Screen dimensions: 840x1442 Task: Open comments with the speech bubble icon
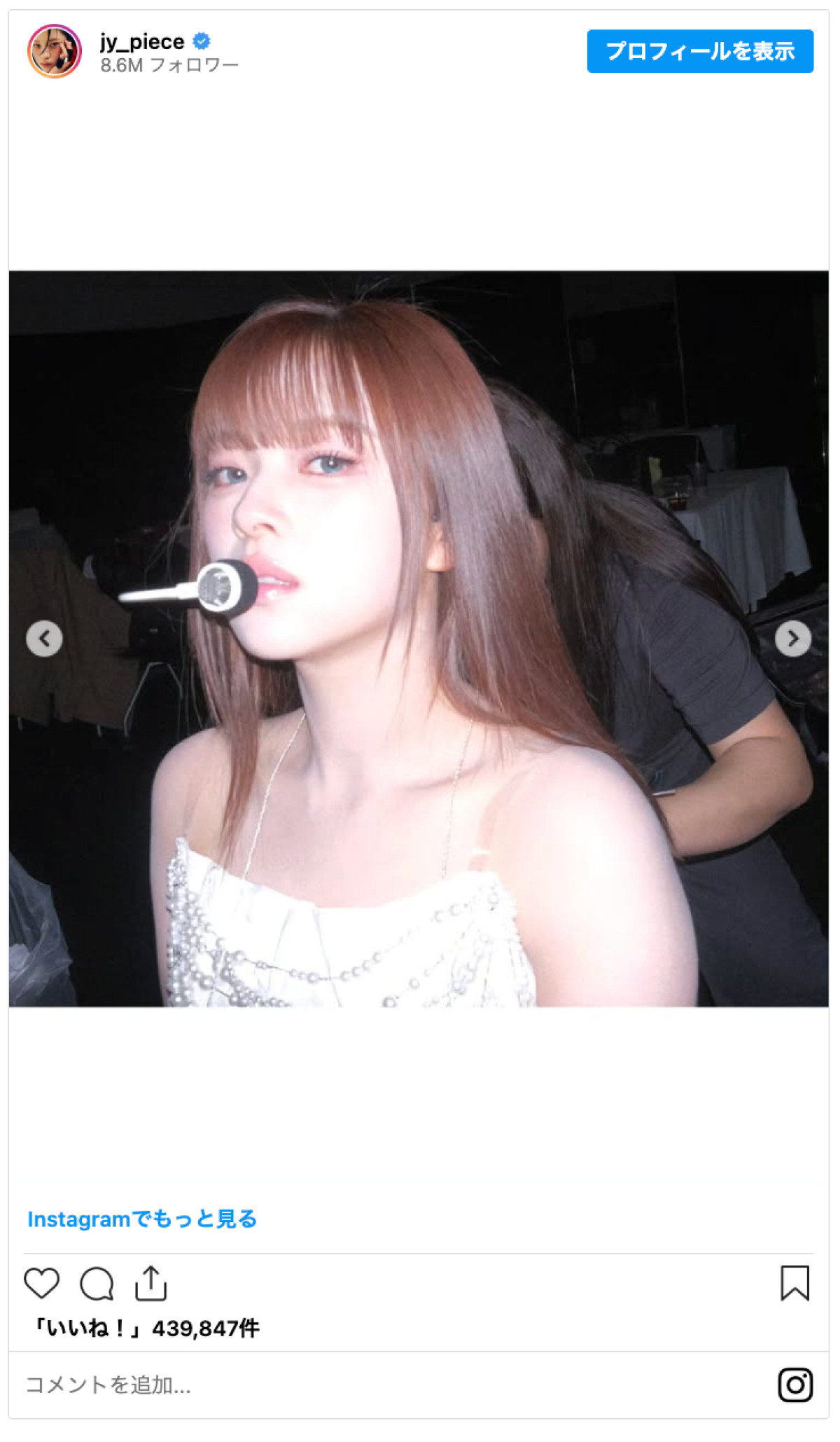coord(97,1283)
